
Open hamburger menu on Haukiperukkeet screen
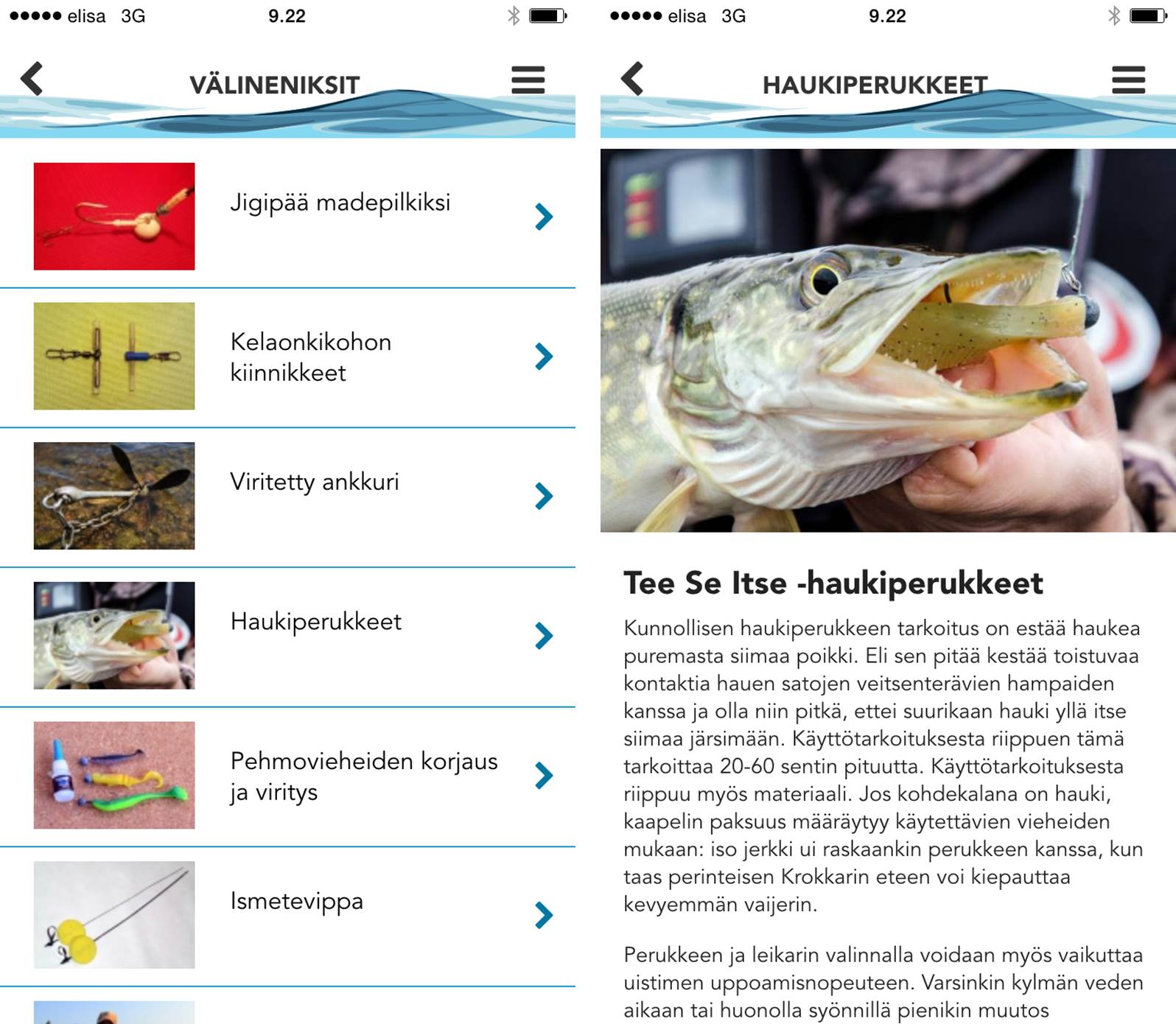pyautogui.click(x=1128, y=80)
